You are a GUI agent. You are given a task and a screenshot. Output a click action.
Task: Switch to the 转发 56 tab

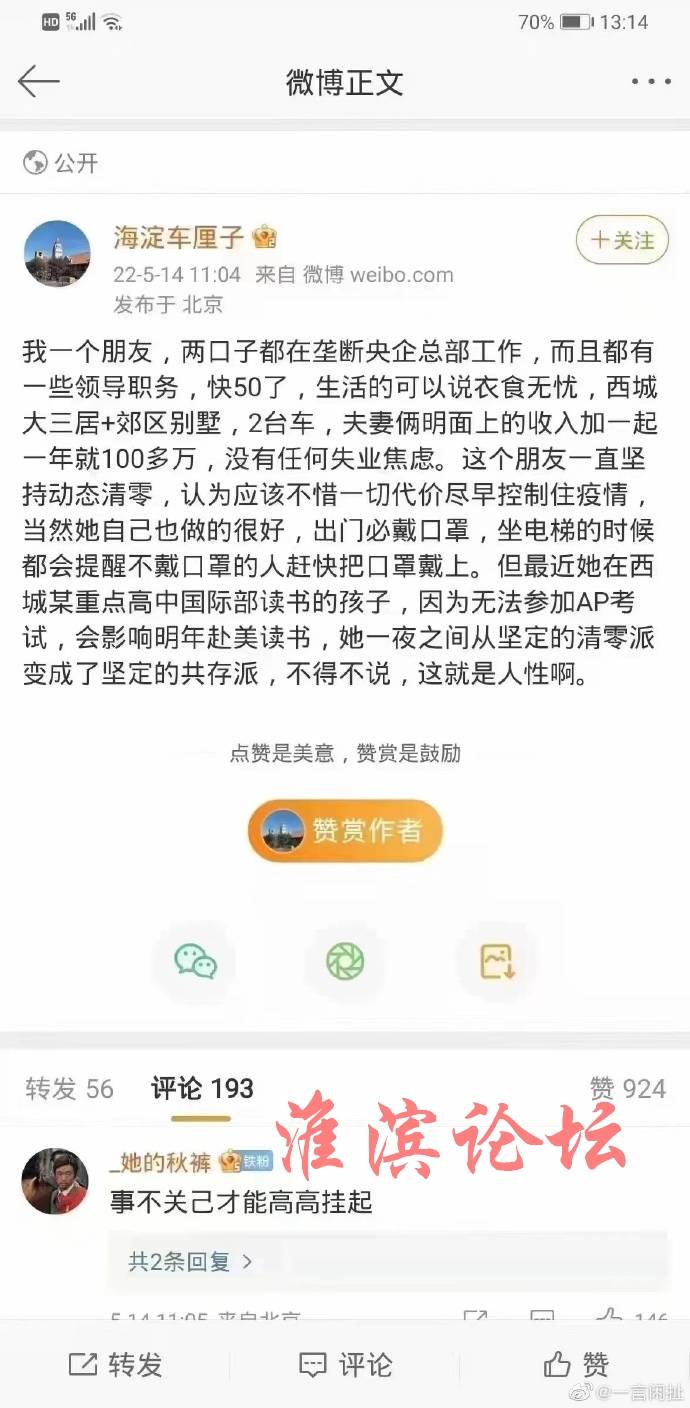pos(69,1088)
